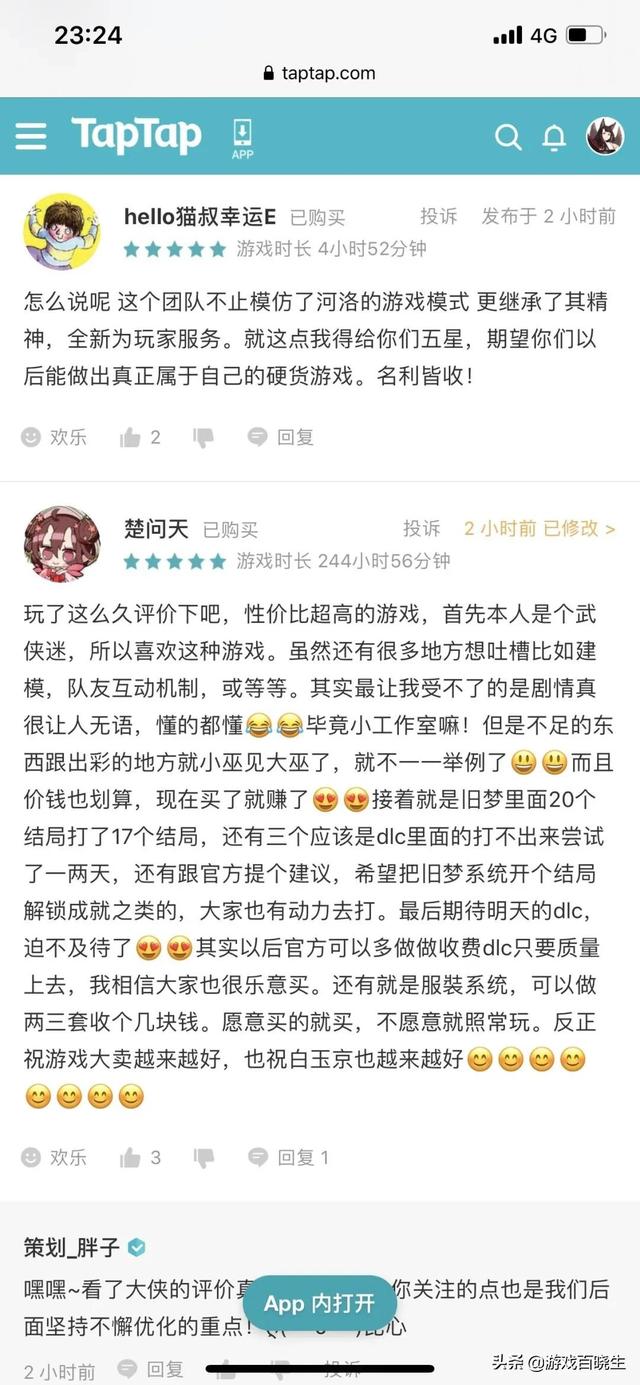Open replies on 楚问天's review
Screen dimensions: 640x1385
click(288, 1157)
